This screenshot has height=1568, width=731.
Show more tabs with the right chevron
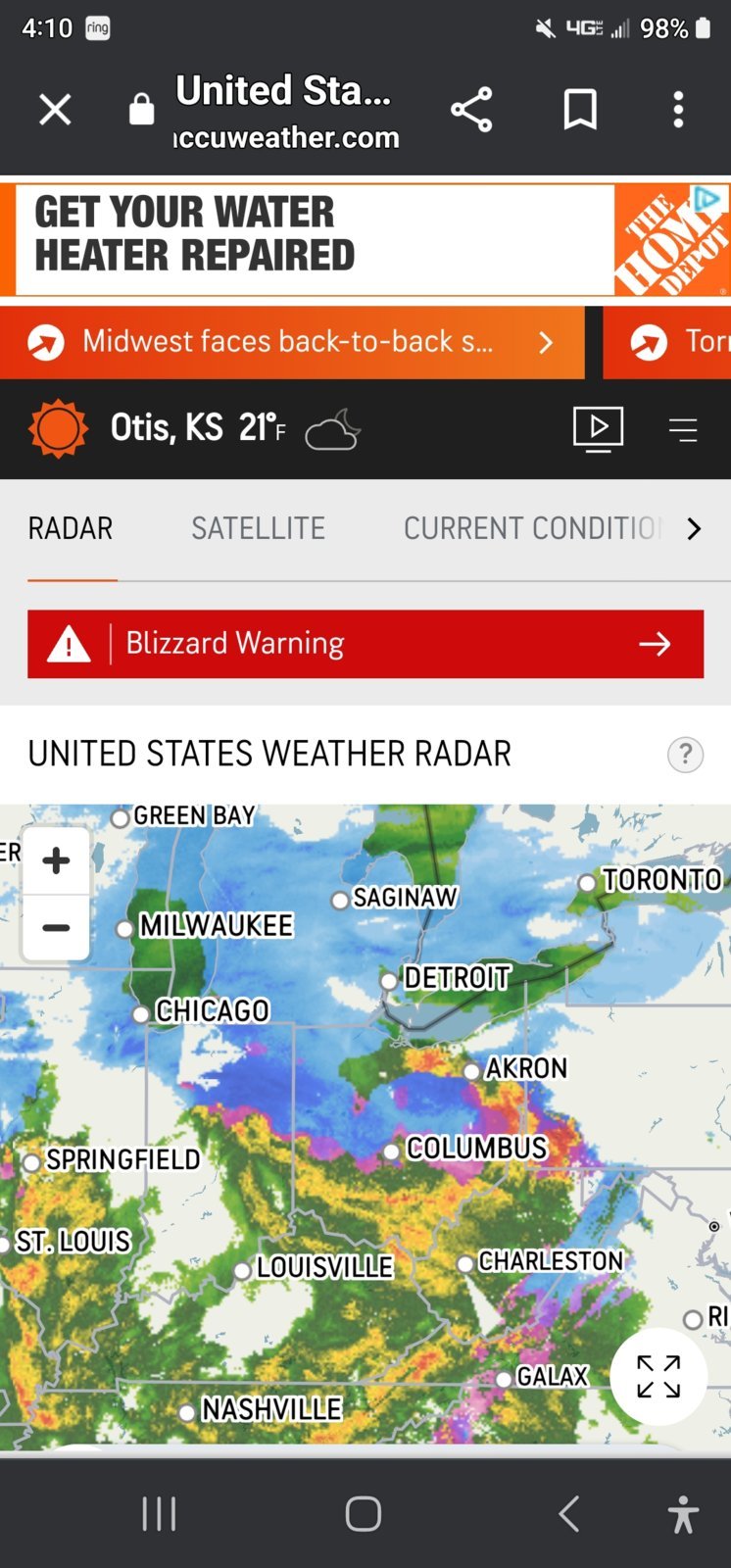pyautogui.click(x=694, y=529)
